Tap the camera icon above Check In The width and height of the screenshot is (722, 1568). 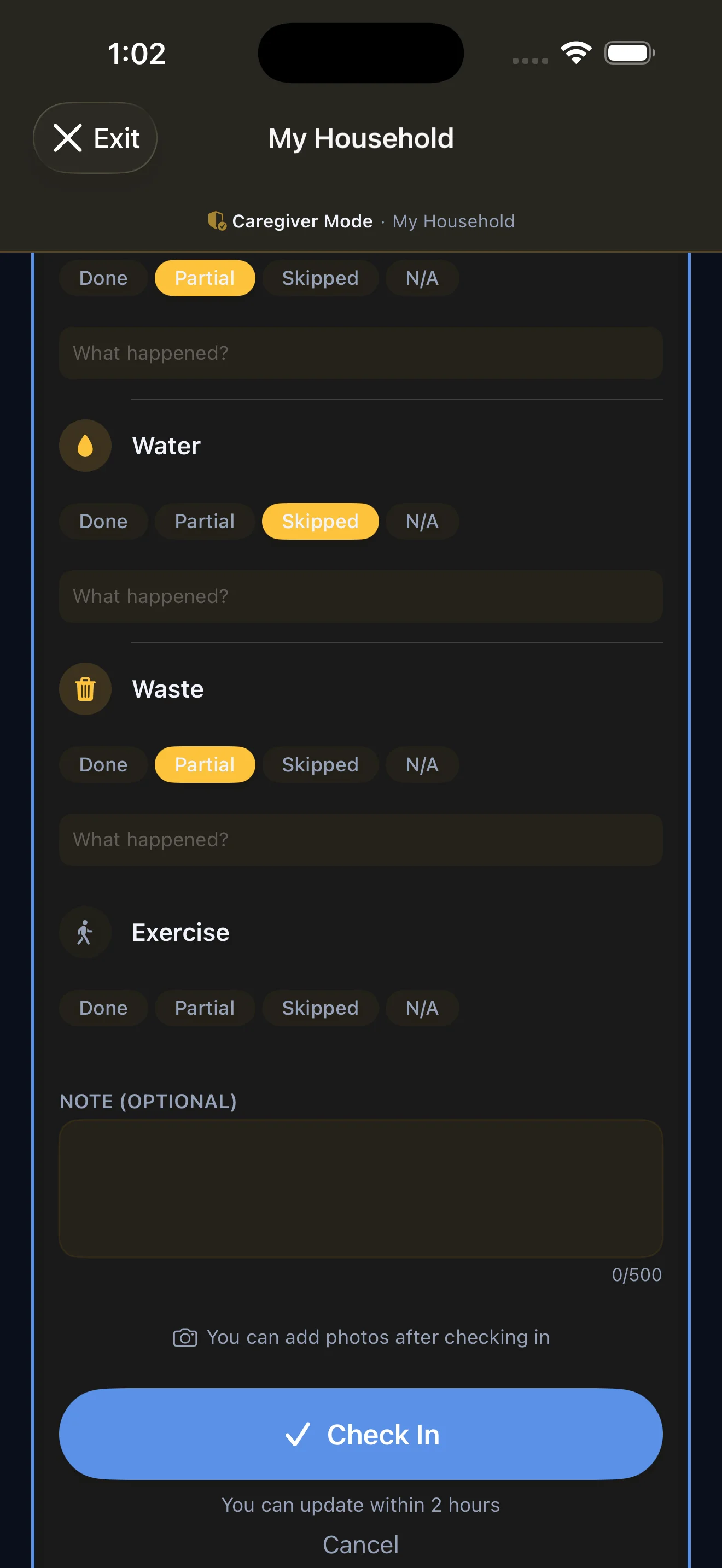point(184,1337)
